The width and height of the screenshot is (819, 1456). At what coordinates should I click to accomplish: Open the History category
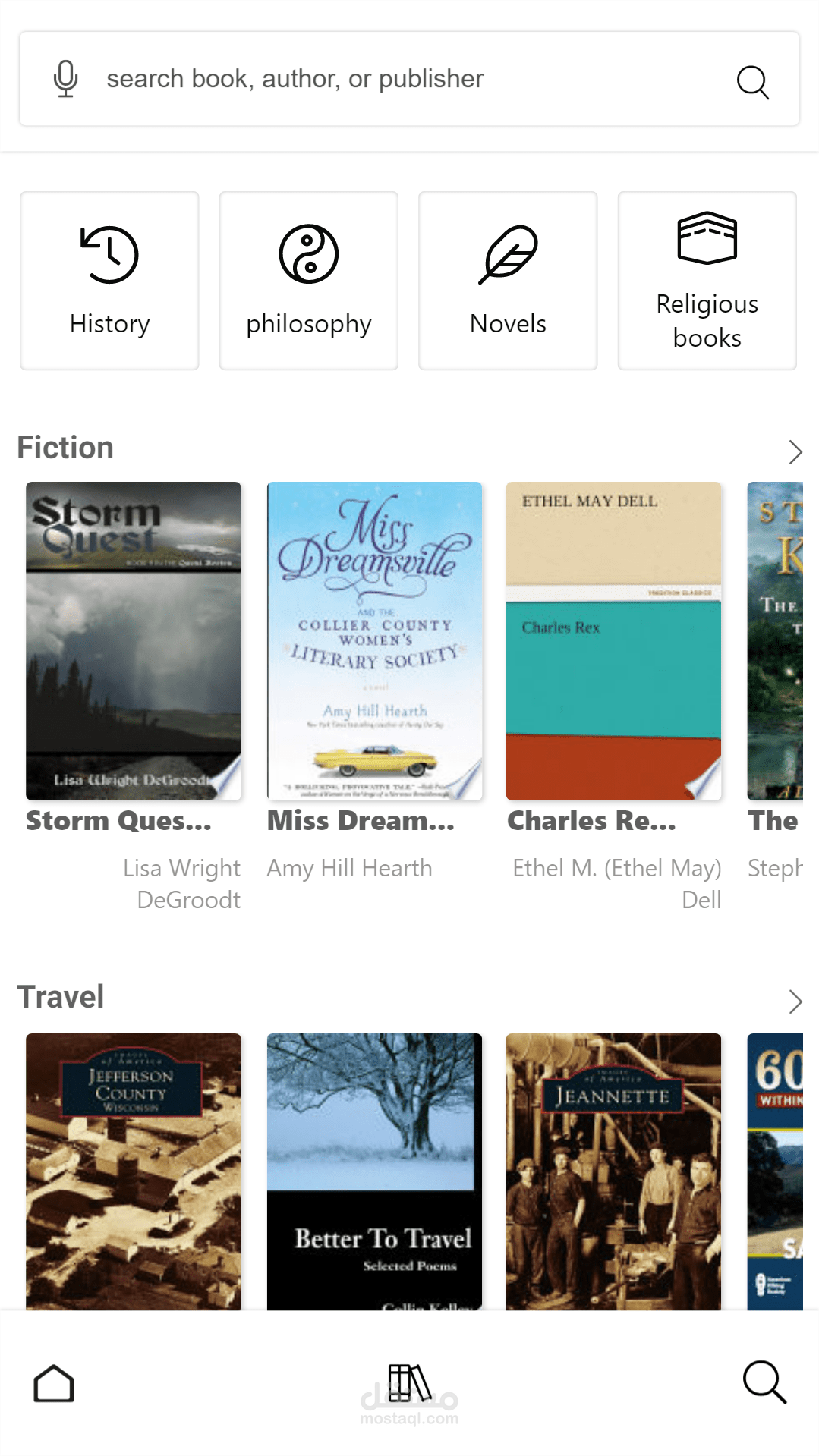point(109,281)
